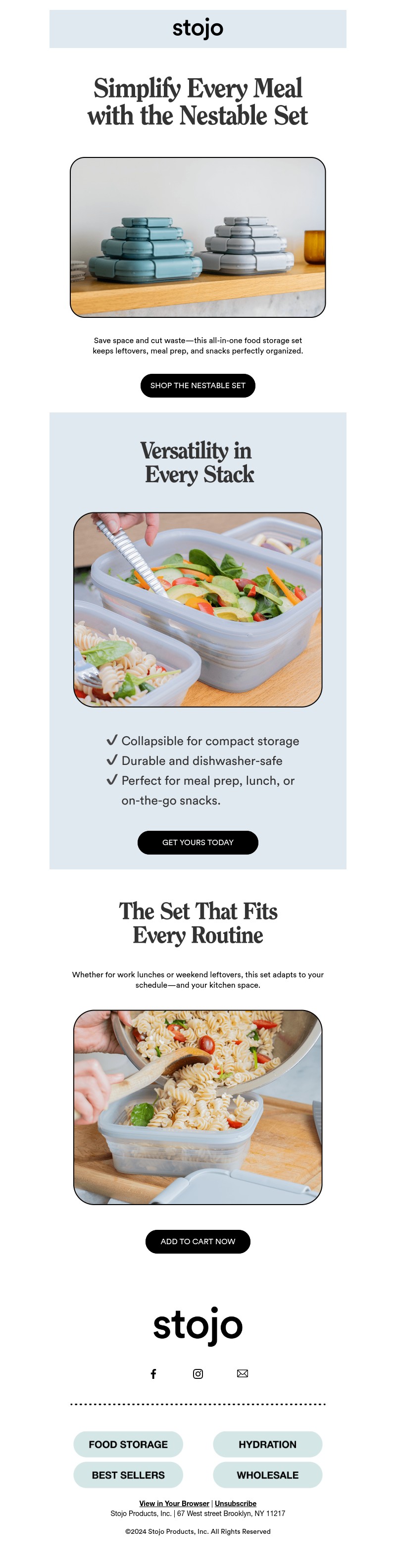Tap Add to Cart Now button
The height and width of the screenshot is (1568, 396).
pos(198,1241)
